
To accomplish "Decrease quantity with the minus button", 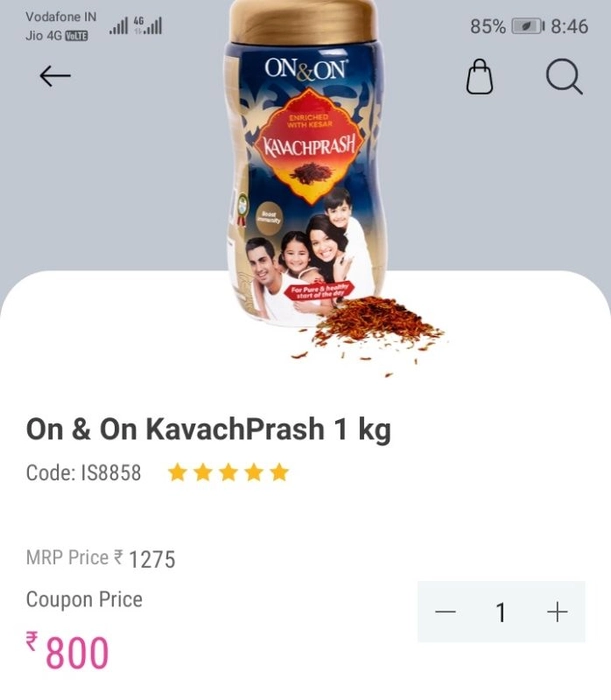I will click(446, 612).
